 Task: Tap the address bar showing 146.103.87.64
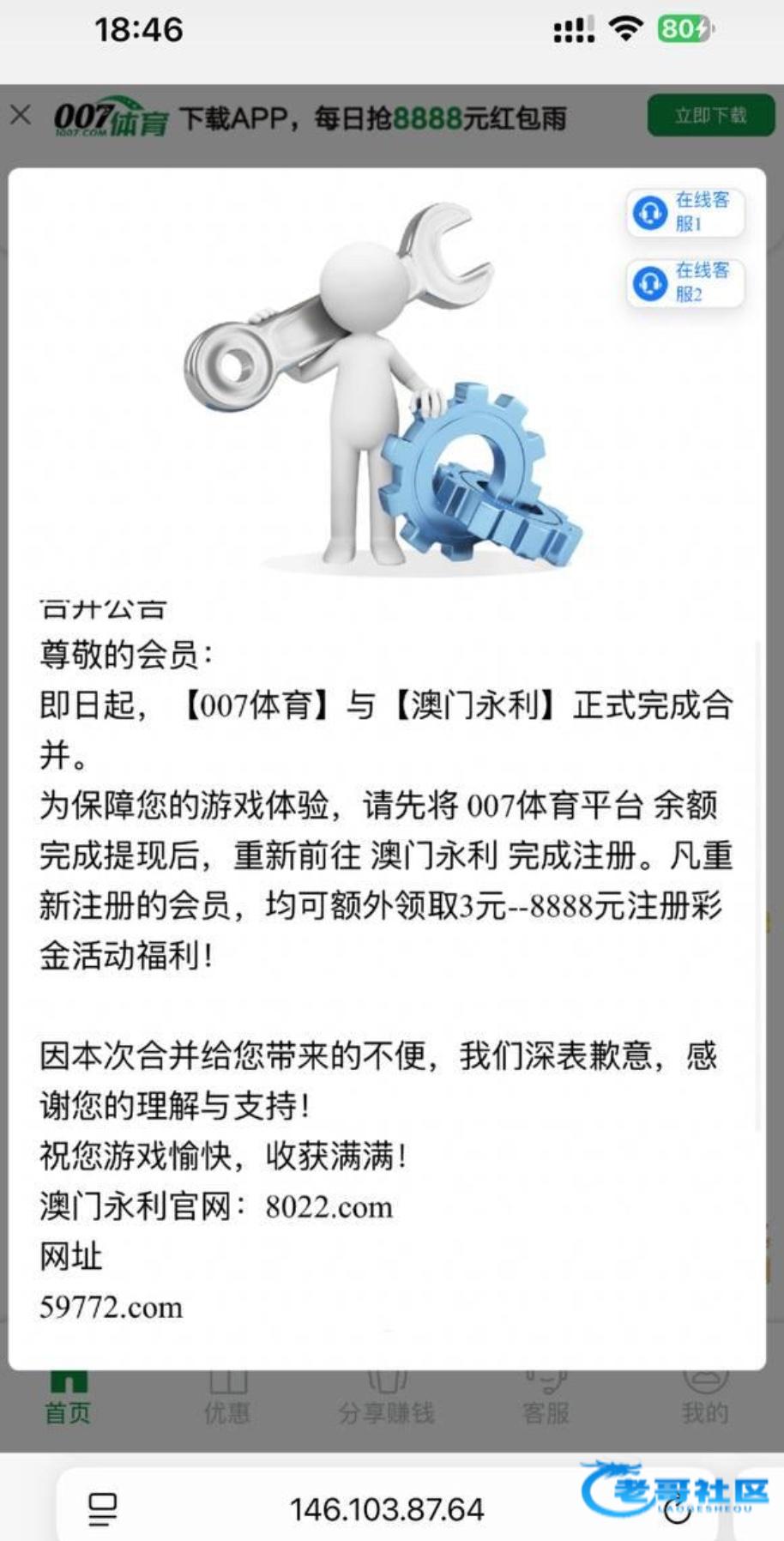pyautogui.click(x=386, y=1509)
